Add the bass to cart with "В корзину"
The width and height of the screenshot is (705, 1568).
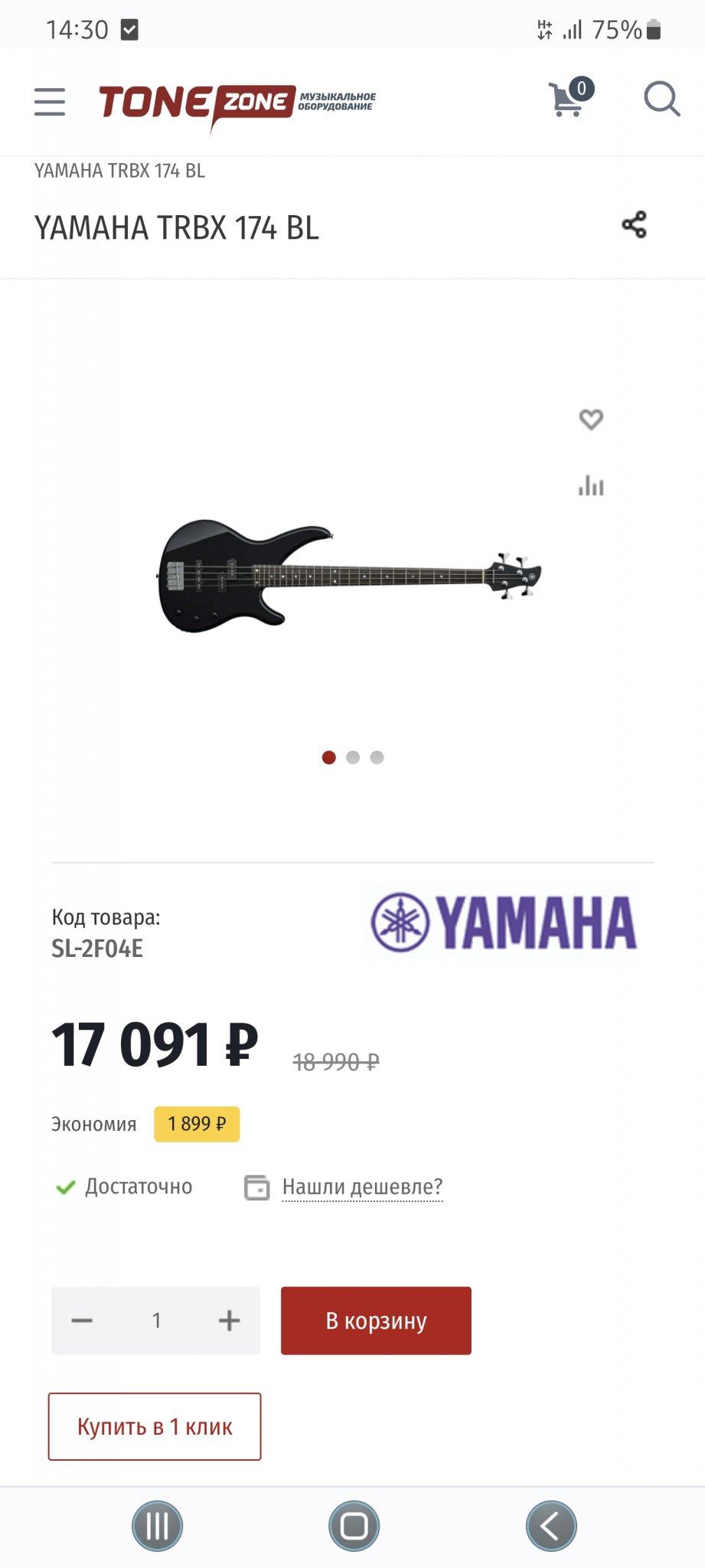point(376,1321)
